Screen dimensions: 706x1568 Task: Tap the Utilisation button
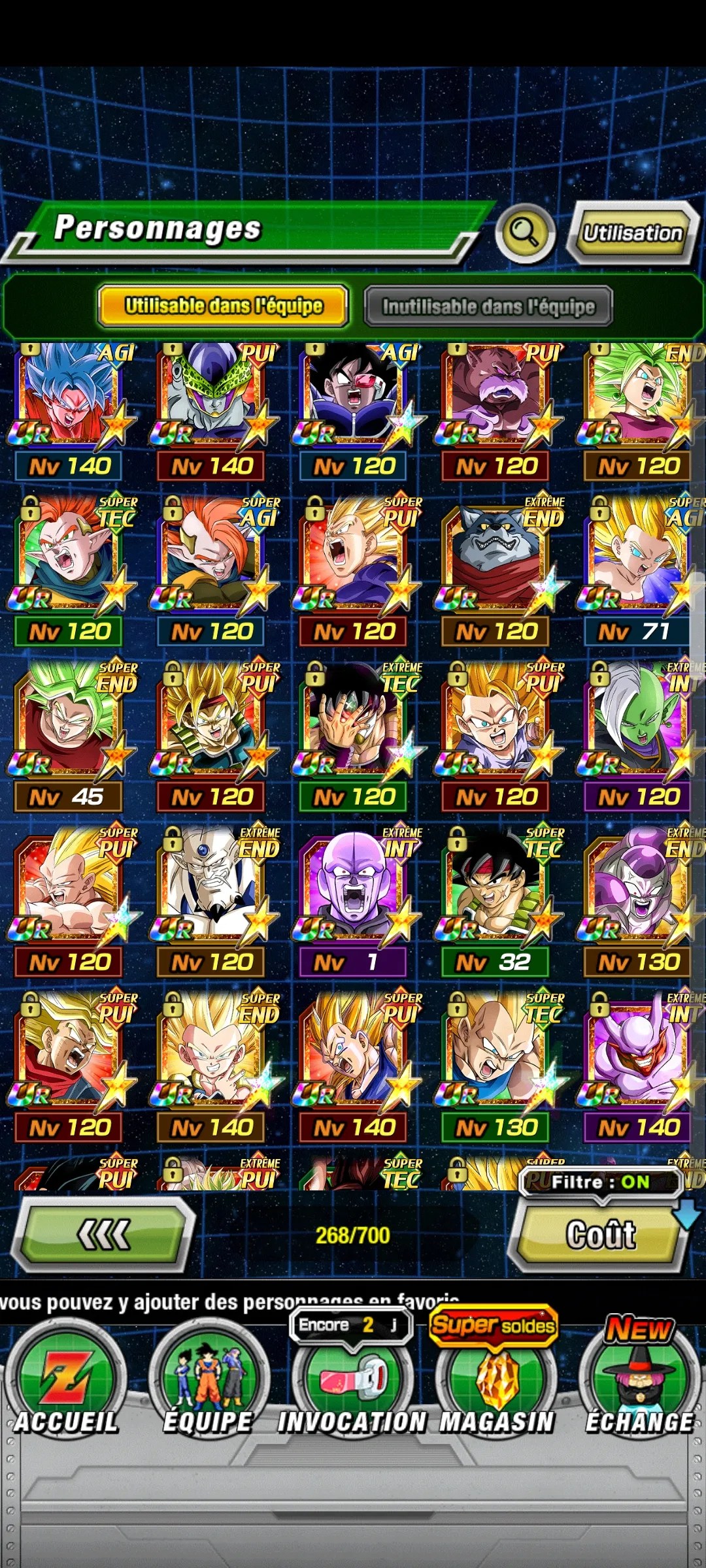[632, 233]
